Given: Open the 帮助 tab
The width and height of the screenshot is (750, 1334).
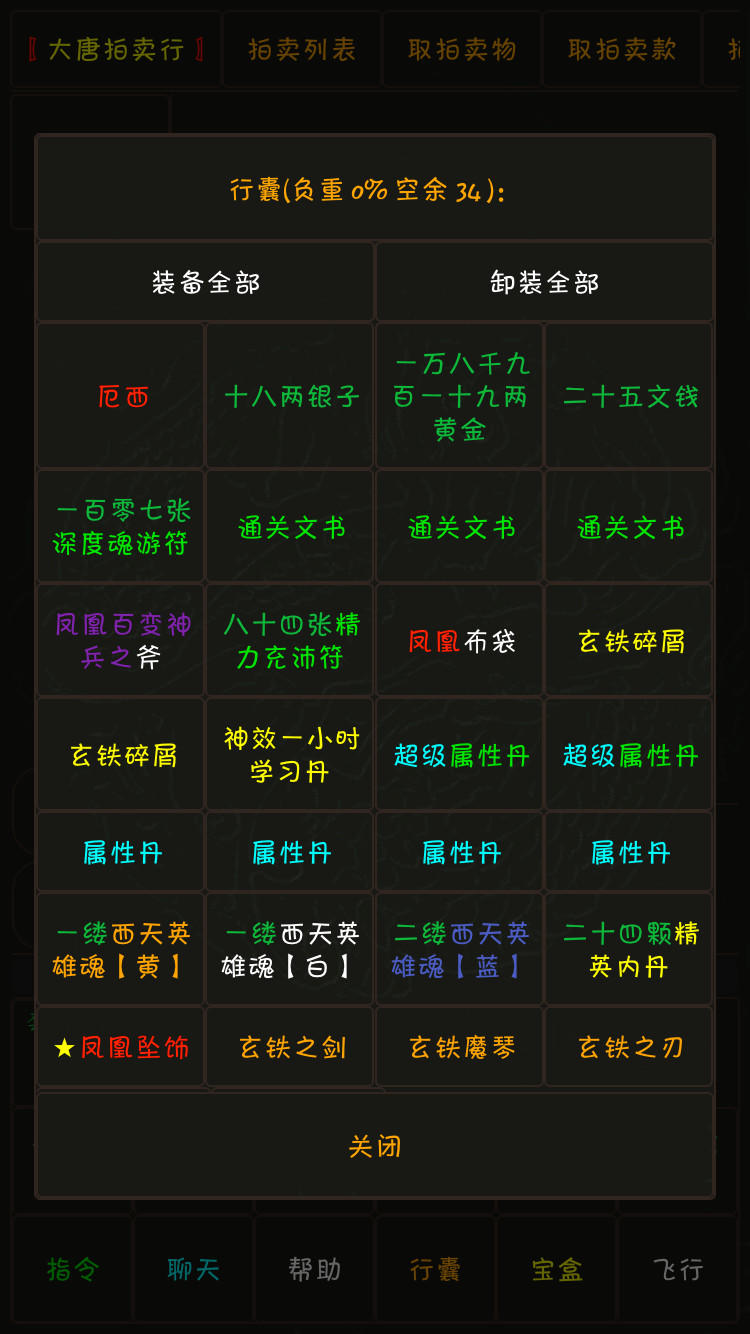Looking at the screenshot, I should [314, 1268].
